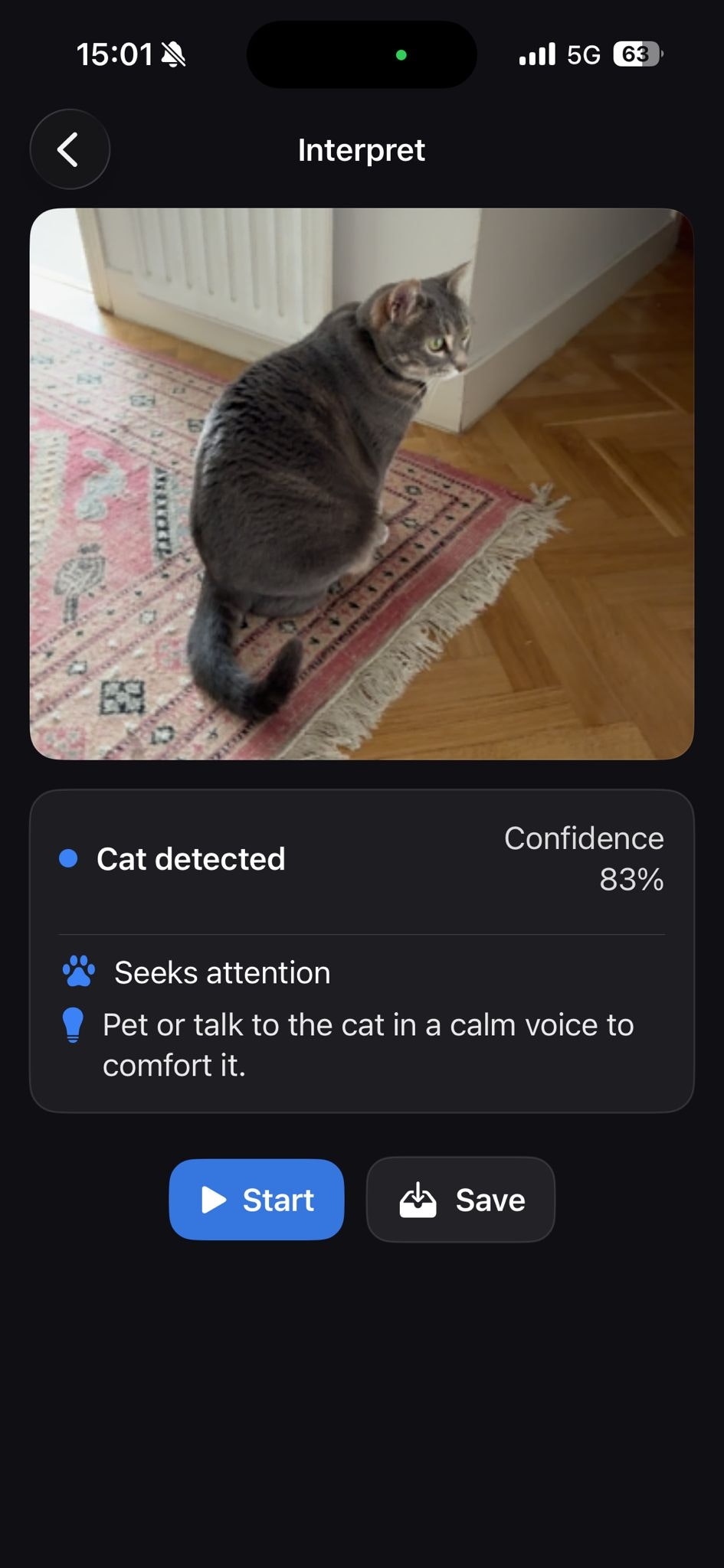724x1568 pixels.
Task: Tap the play icon inside the Start button
Action: pos(215,1199)
